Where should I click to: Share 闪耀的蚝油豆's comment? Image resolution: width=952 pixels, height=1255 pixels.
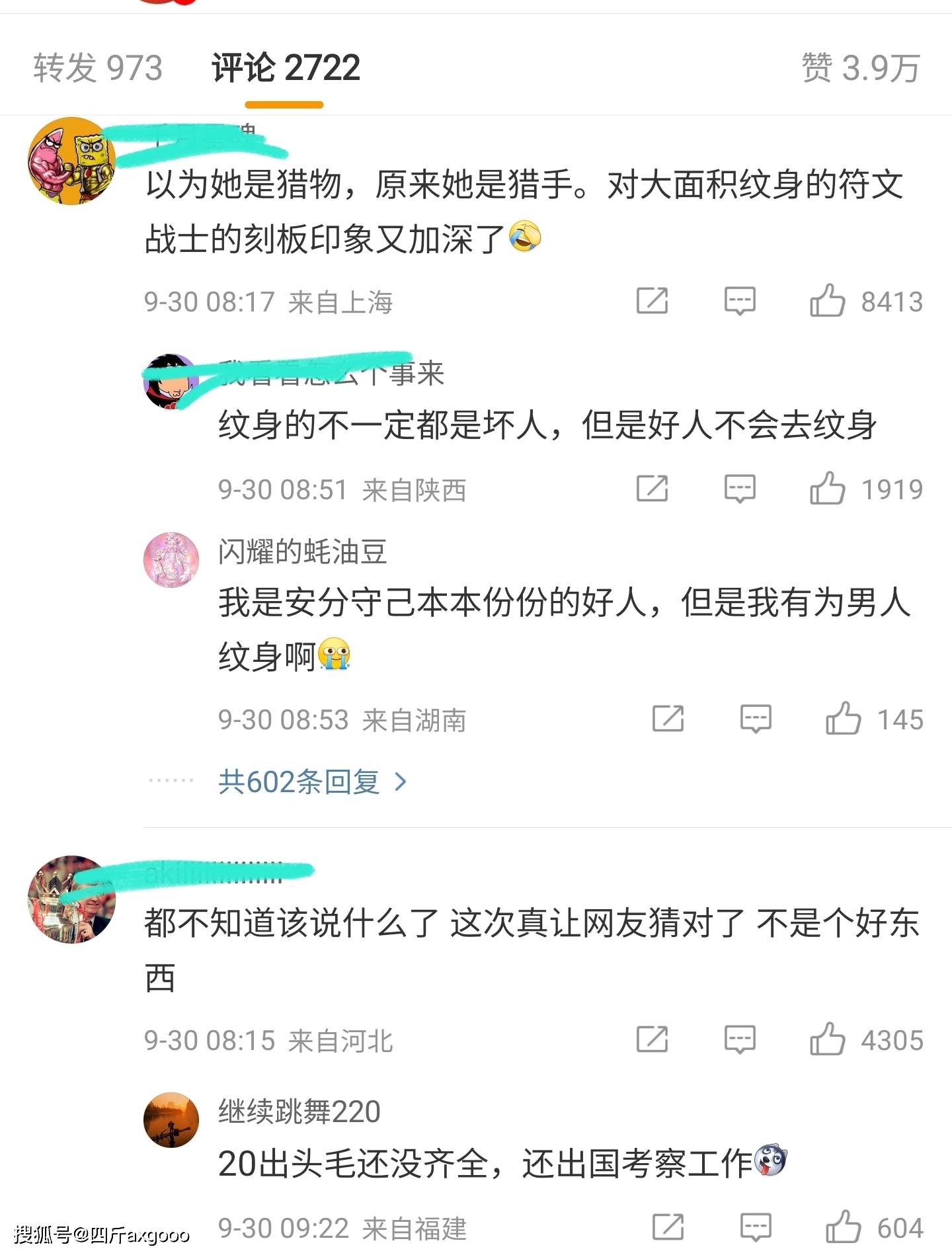click(x=668, y=719)
